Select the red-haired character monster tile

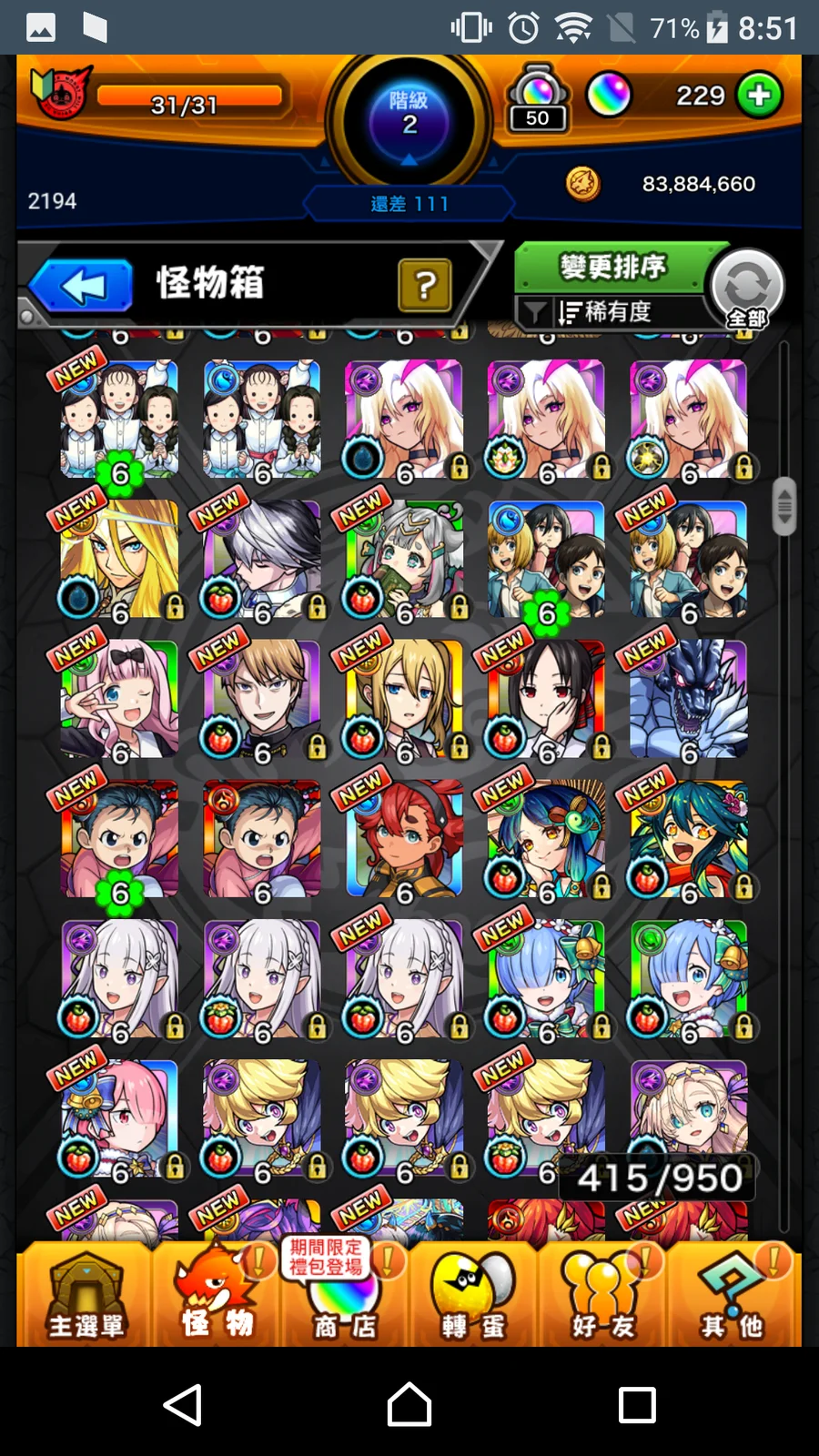click(404, 839)
